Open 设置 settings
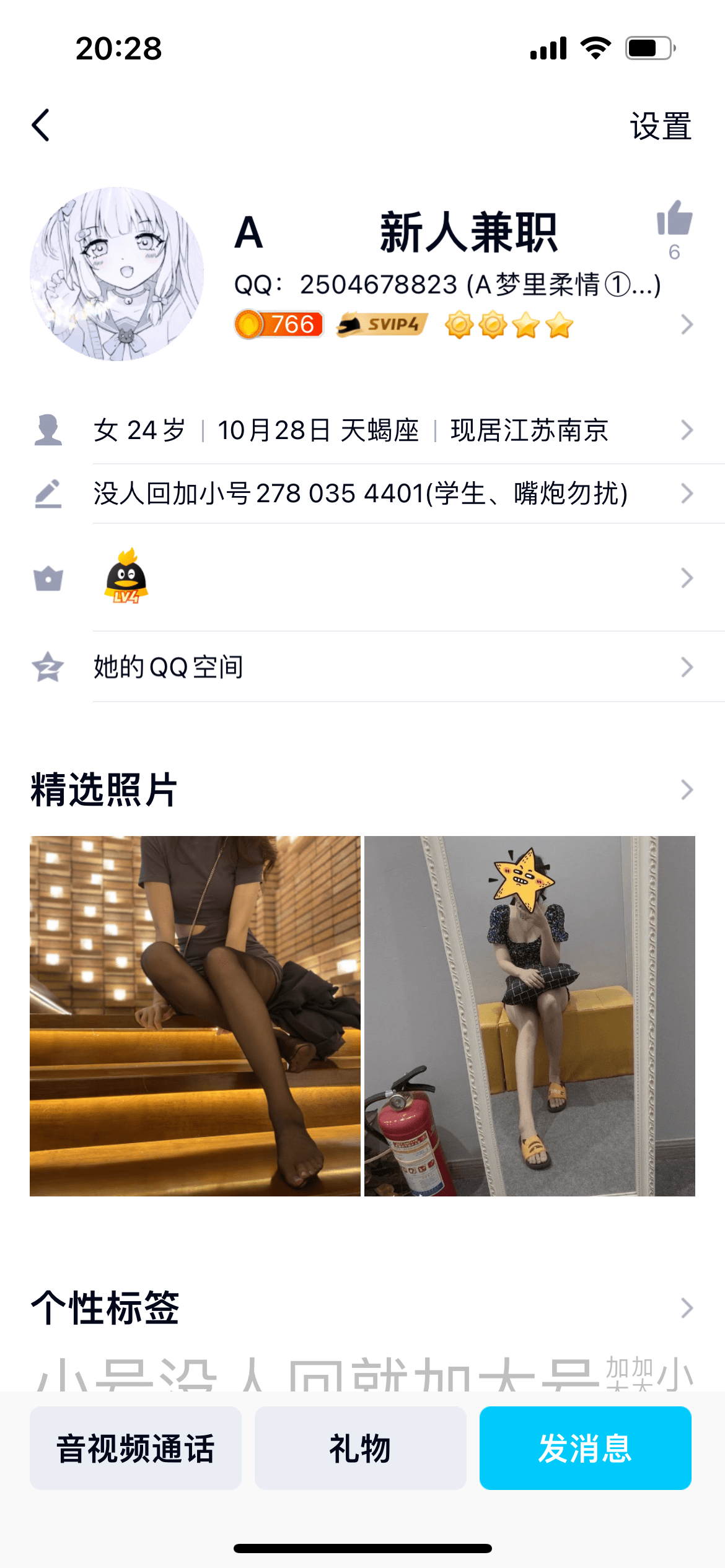Viewport: 725px width, 1568px height. [660, 126]
